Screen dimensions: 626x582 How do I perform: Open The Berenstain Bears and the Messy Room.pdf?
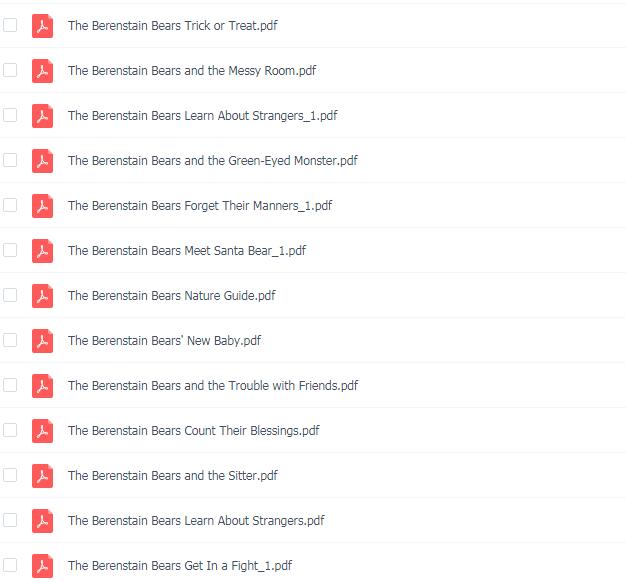pos(191,71)
